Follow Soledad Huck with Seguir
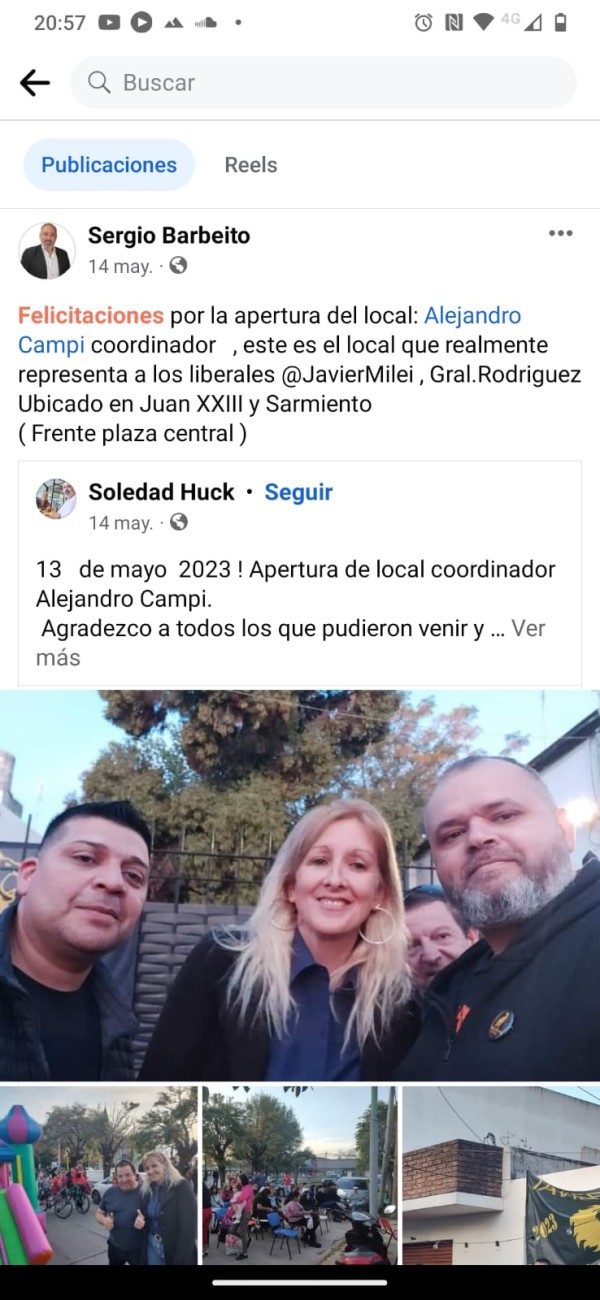600x1300 pixels. tap(298, 492)
